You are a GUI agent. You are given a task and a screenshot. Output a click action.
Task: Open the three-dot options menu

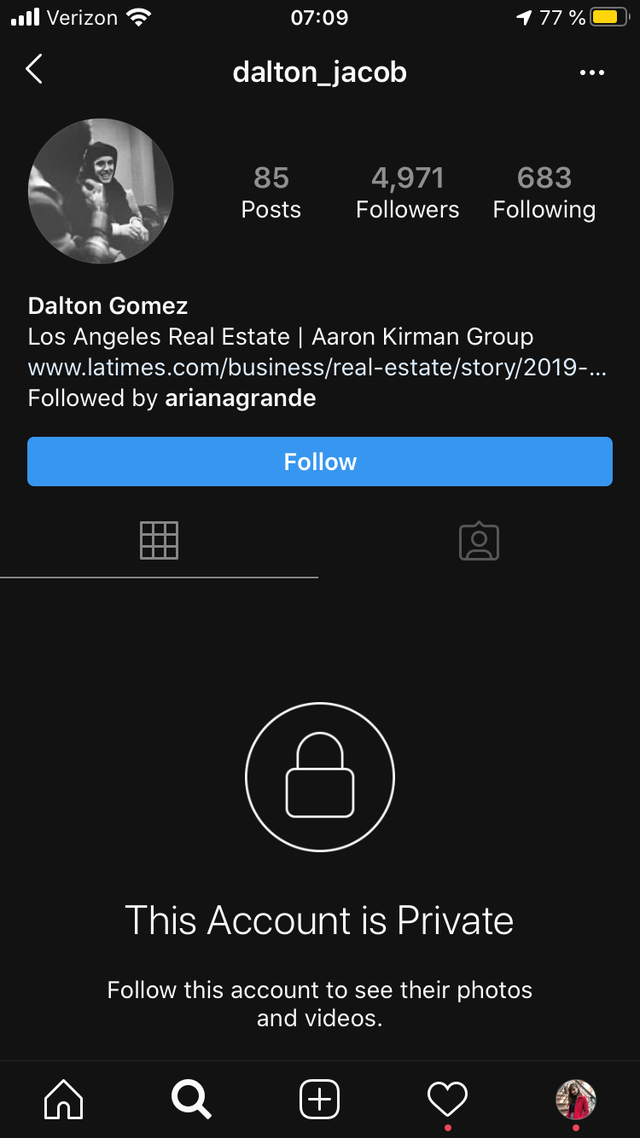[592, 73]
